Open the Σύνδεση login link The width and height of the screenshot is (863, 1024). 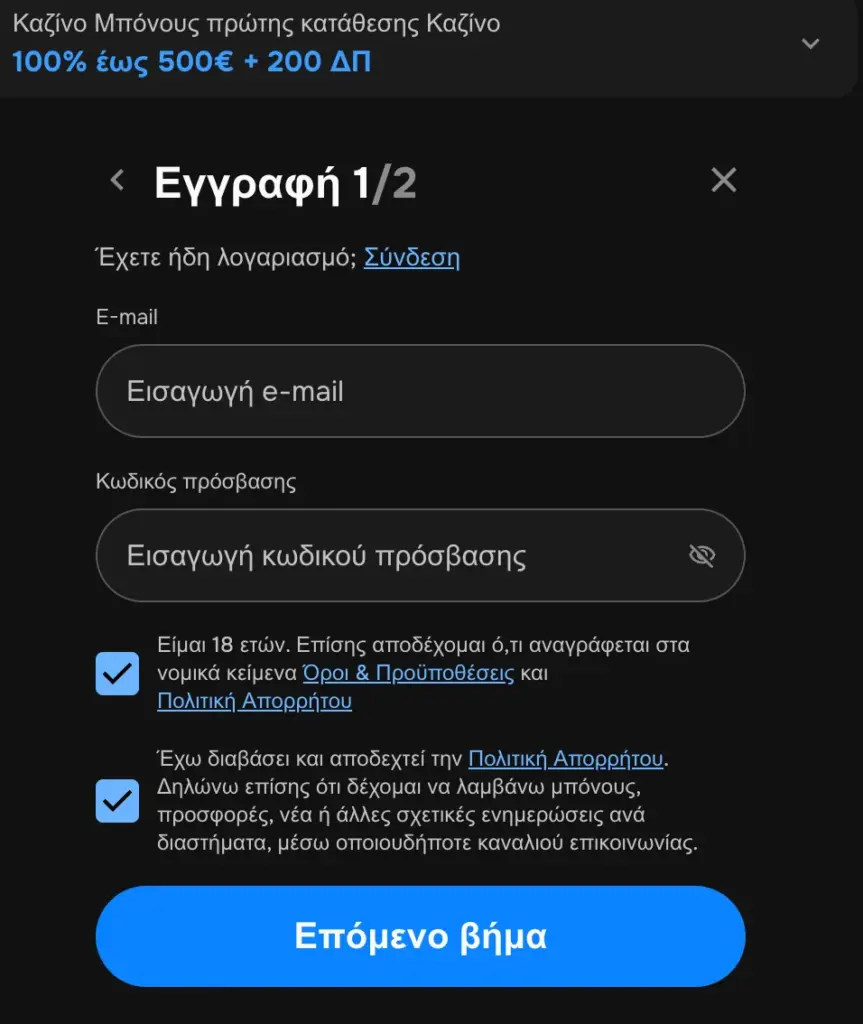point(411,258)
